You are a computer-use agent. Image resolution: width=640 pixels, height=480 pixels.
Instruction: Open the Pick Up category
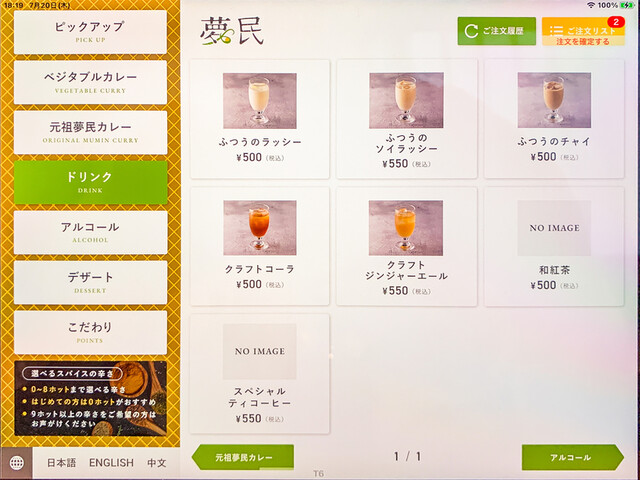click(x=90, y=32)
